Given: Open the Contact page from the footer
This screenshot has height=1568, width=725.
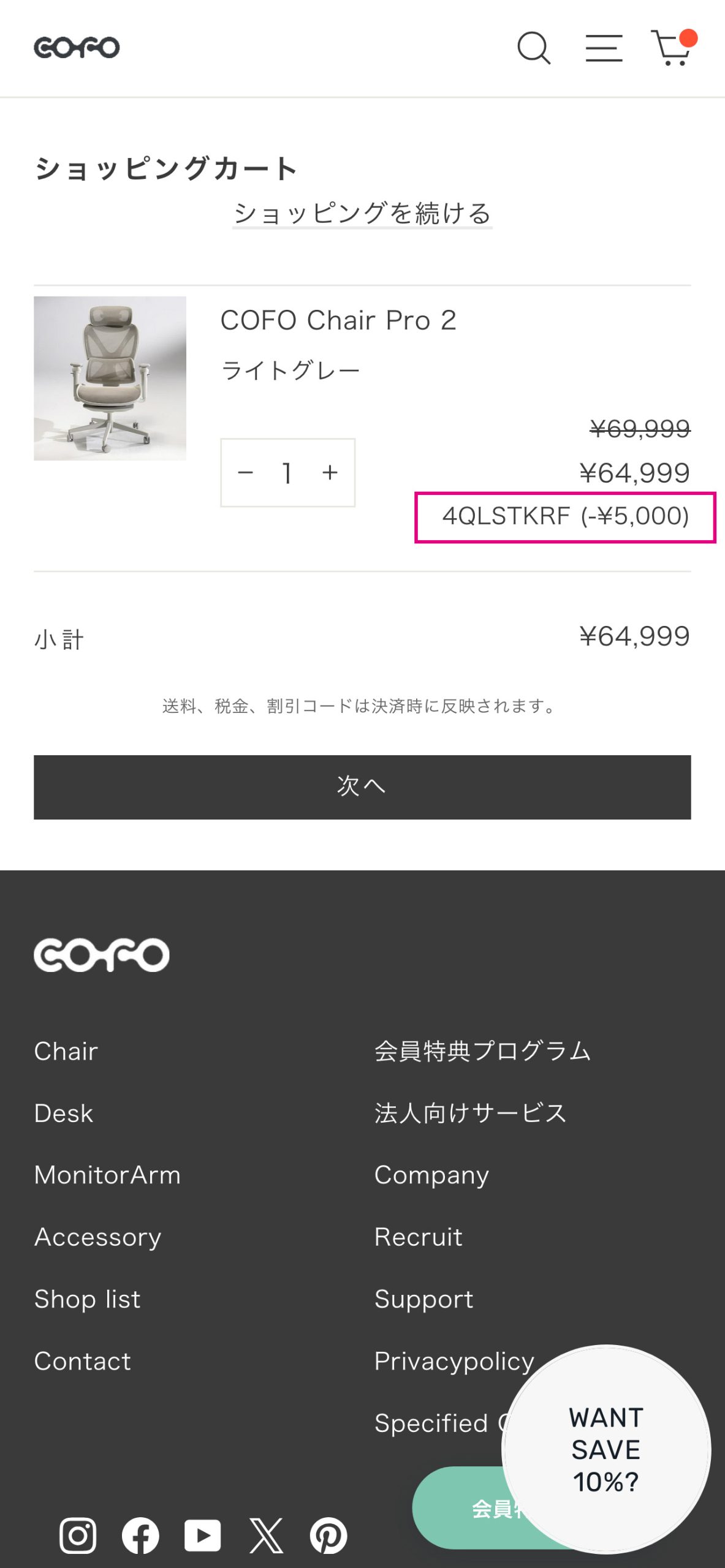Looking at the screenshot, I should click(x=83, y=1362).
